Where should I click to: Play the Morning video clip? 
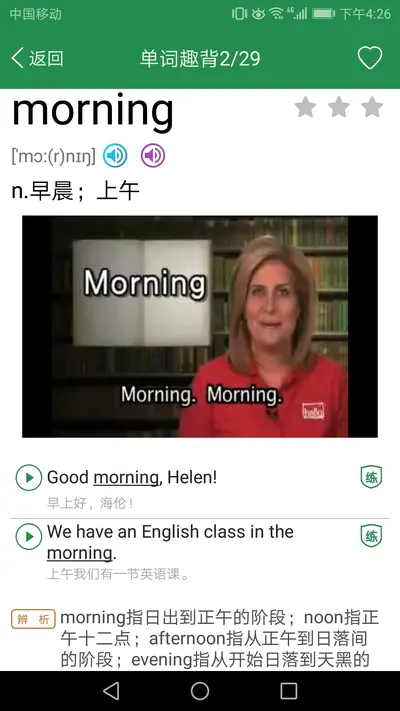click(x=200, y=326)
